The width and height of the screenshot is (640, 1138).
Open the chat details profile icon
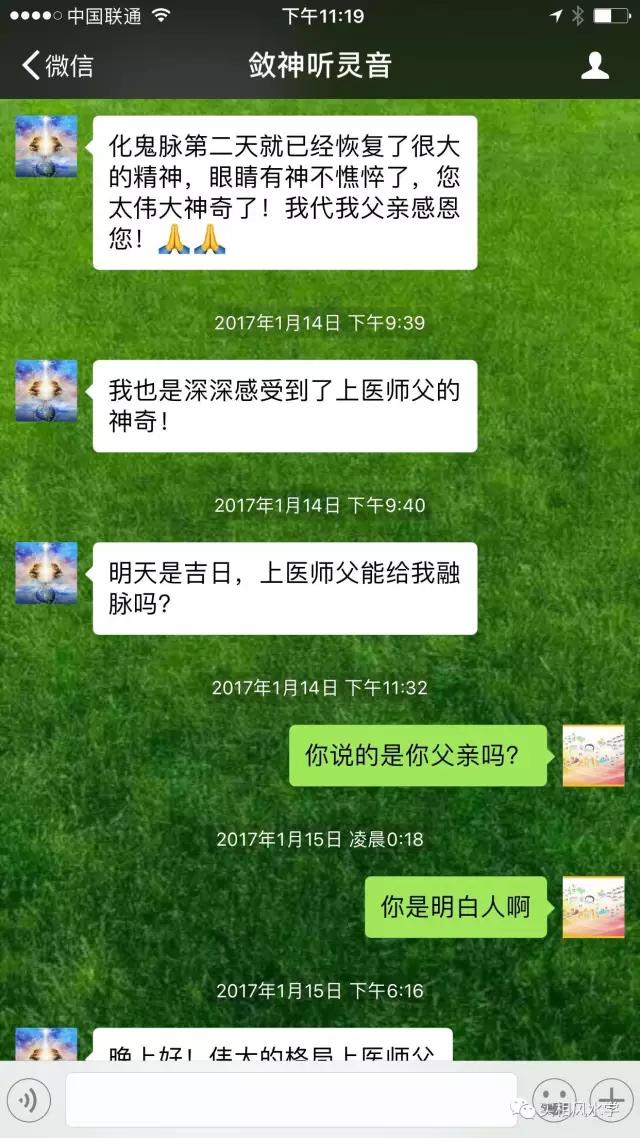click(595, 66)
